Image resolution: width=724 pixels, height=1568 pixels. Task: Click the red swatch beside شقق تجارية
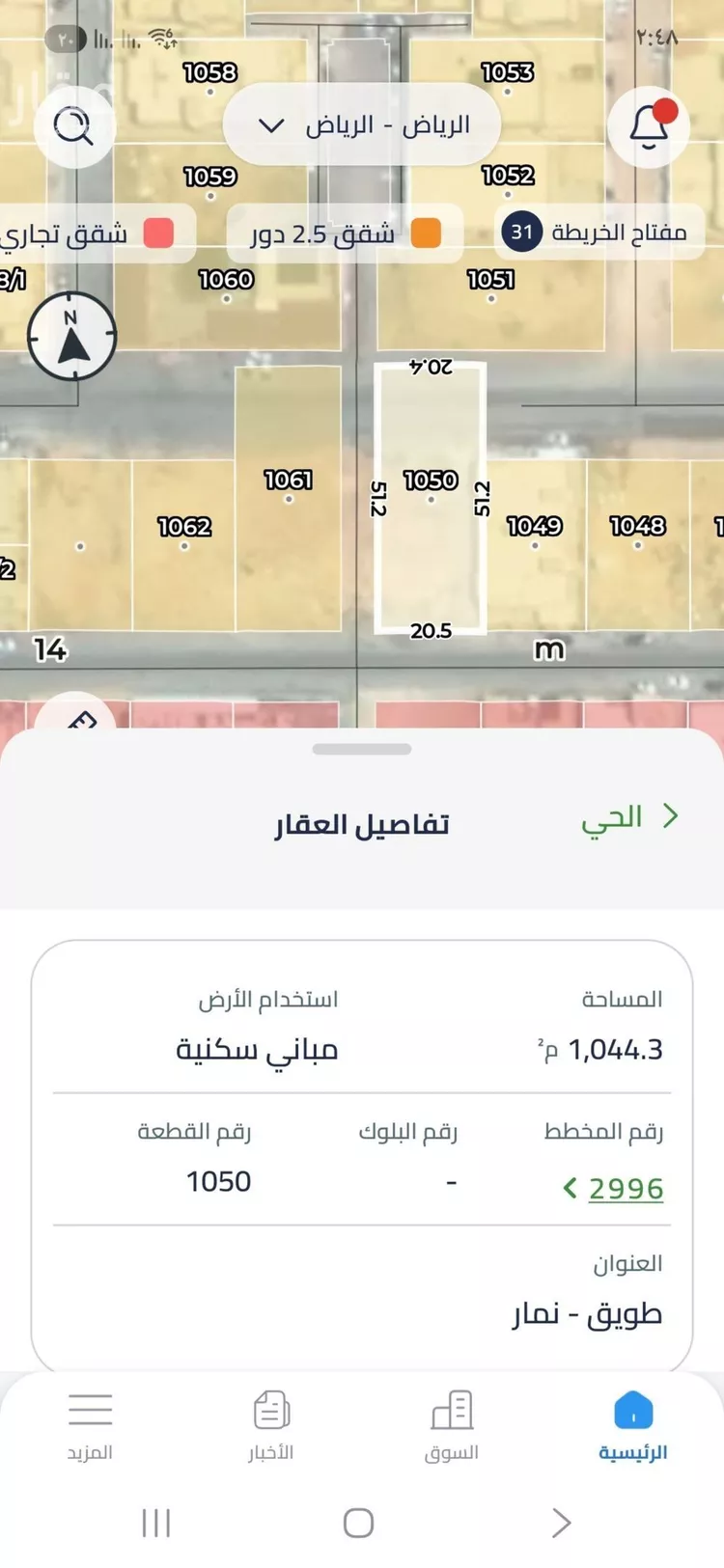pos(156,233)
